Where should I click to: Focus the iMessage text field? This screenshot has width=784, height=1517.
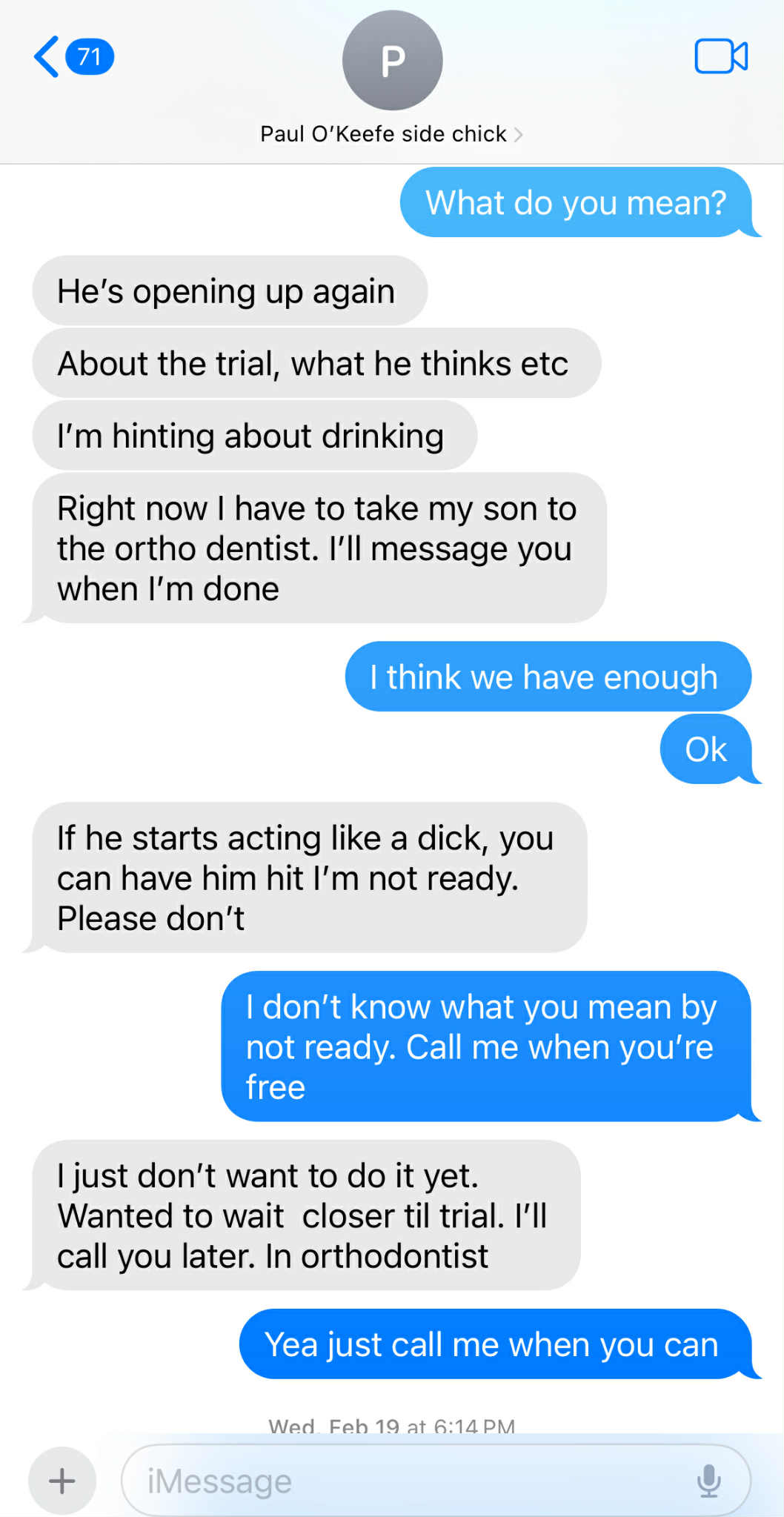(400, 1481)
